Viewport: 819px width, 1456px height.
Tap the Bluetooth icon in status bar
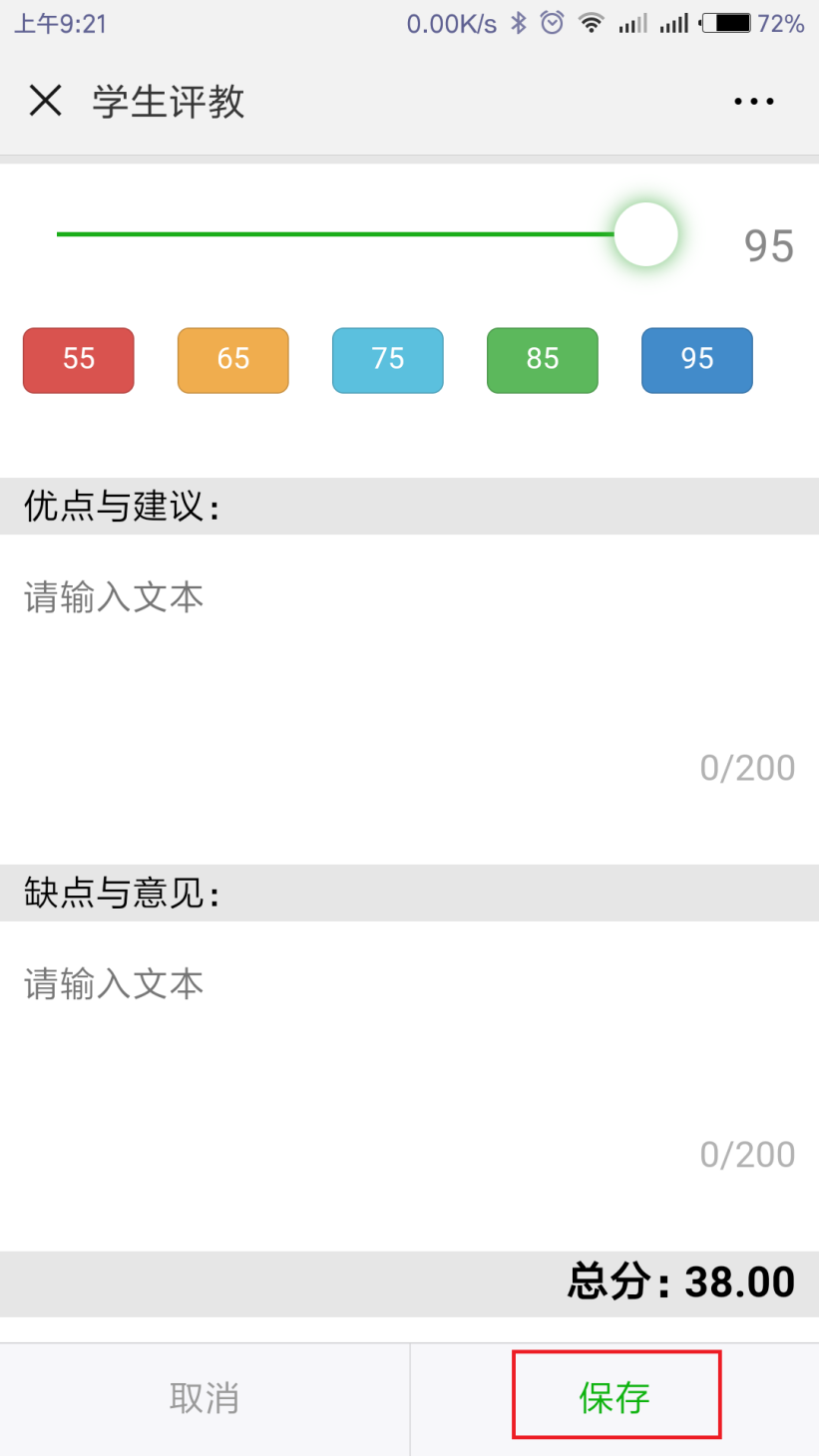(x=519, y=22)
